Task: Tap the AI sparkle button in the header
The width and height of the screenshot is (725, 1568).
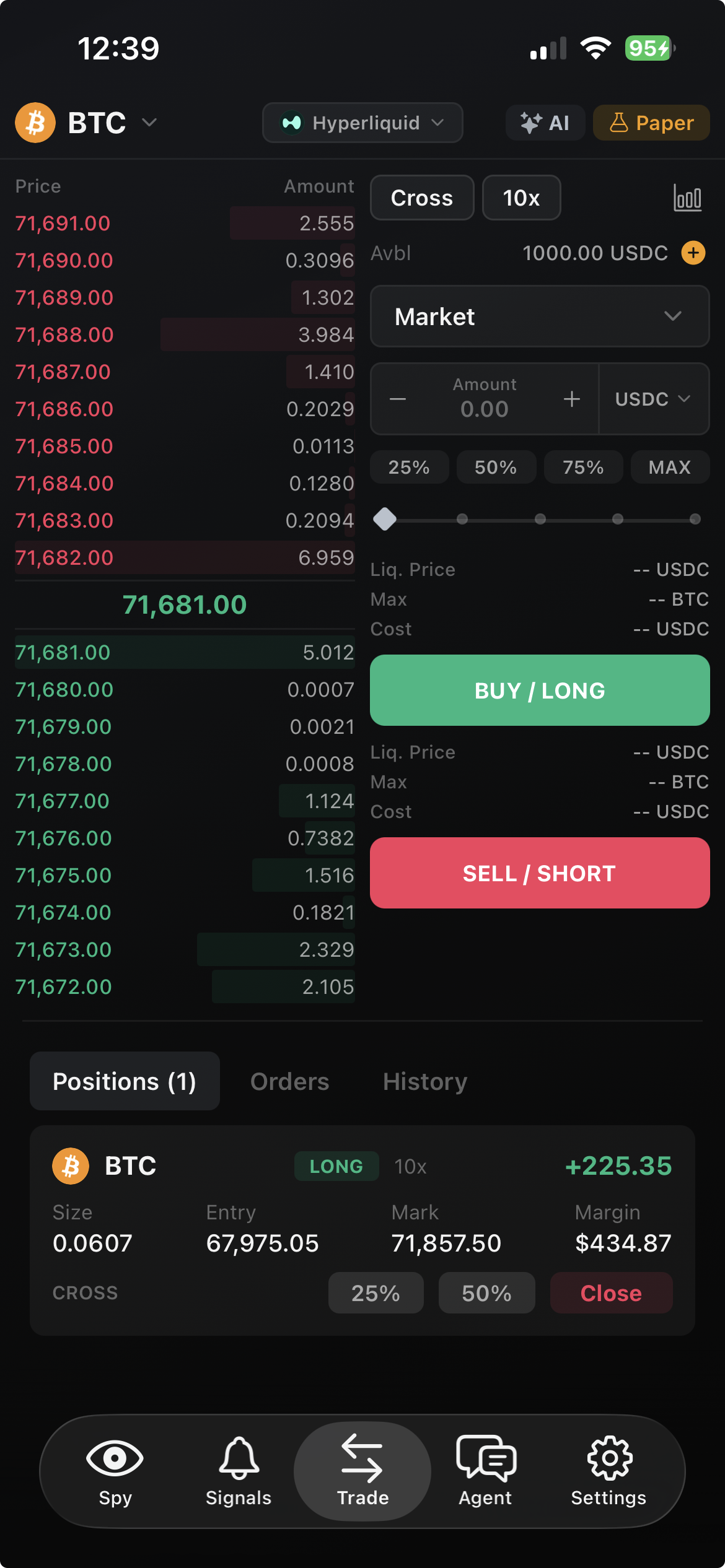Action: pyautogui.click(x=545, y=123)
